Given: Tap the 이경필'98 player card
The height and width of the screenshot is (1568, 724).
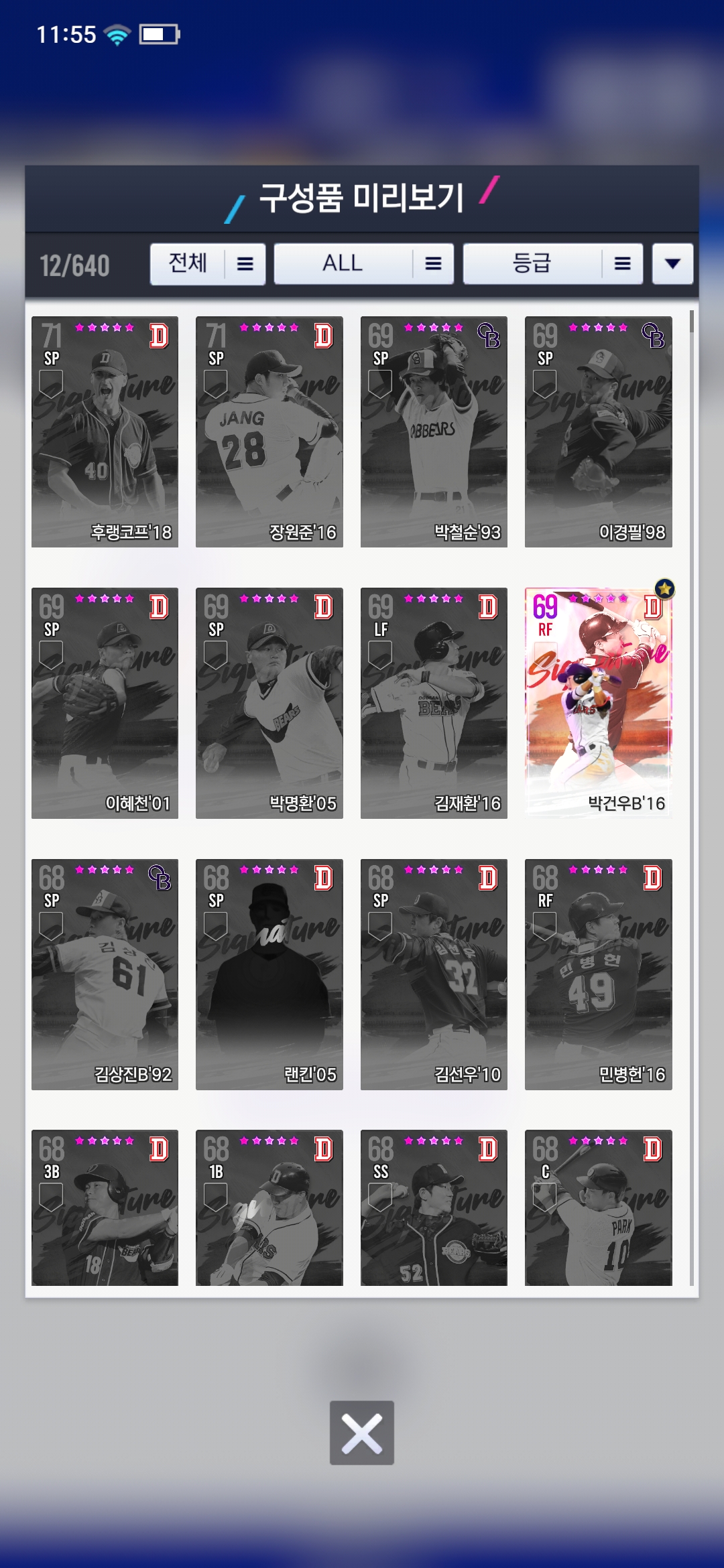Looking at the screenshot, I should (x=598, y=432).
